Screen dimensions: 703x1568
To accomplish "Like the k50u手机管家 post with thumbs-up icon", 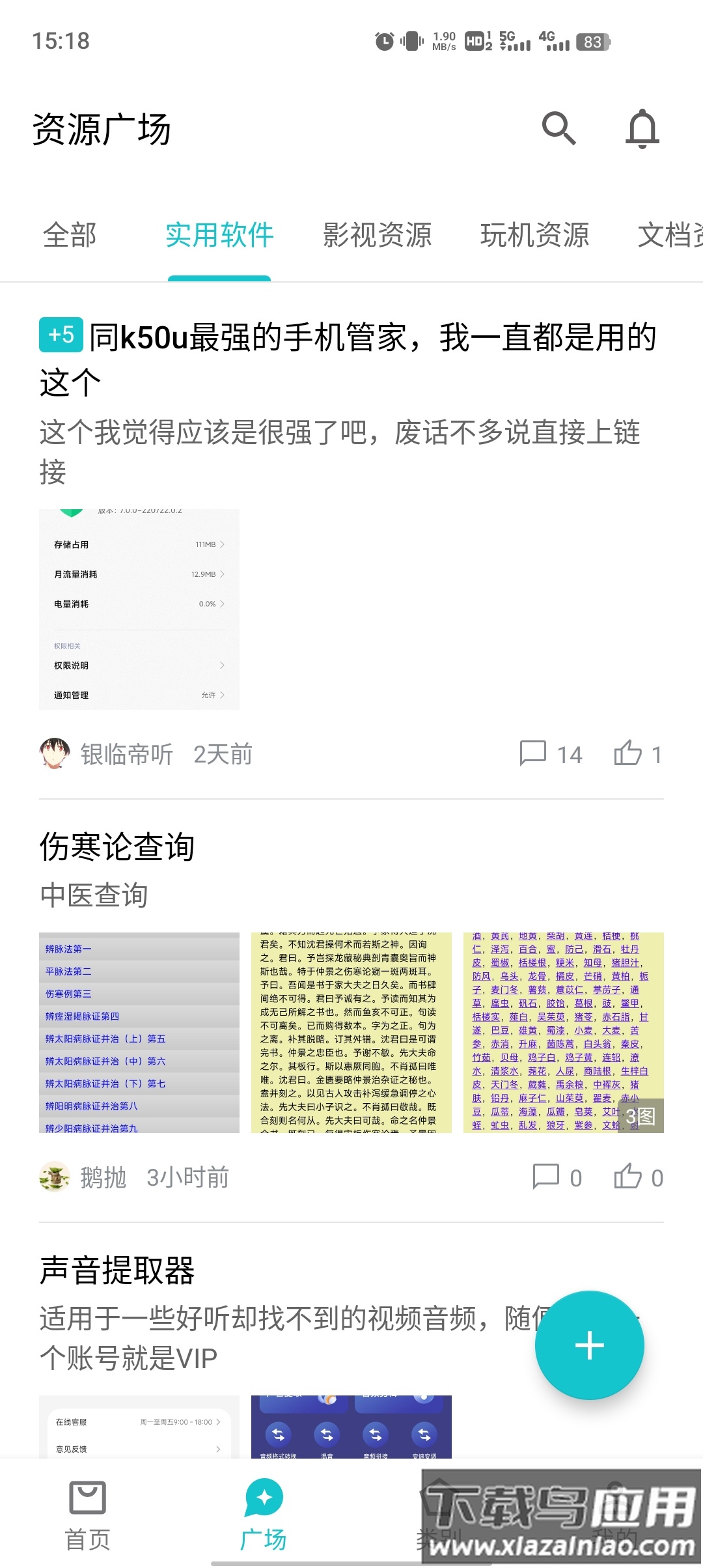I will click(x=627, y=753).
